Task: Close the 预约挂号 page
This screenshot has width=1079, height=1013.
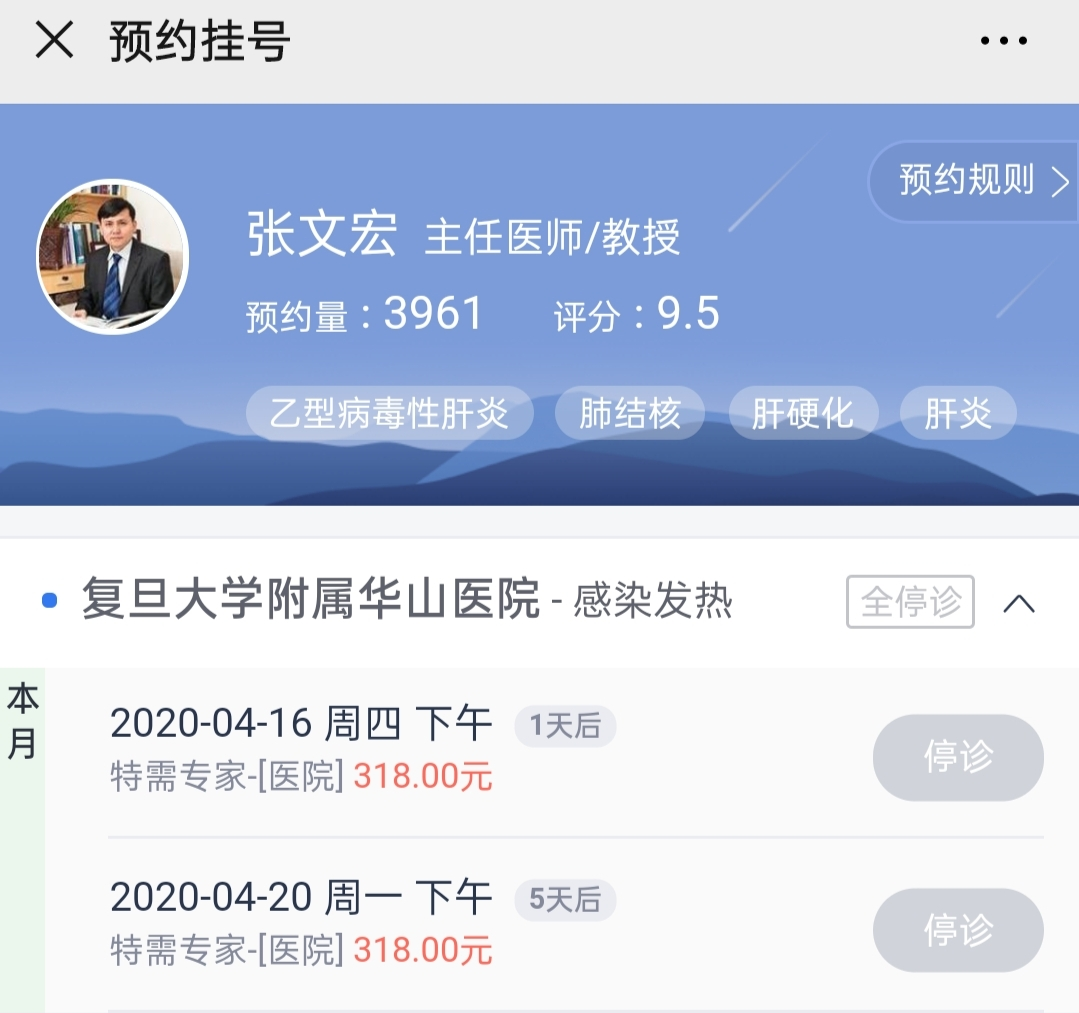Action: pos(54,41)
